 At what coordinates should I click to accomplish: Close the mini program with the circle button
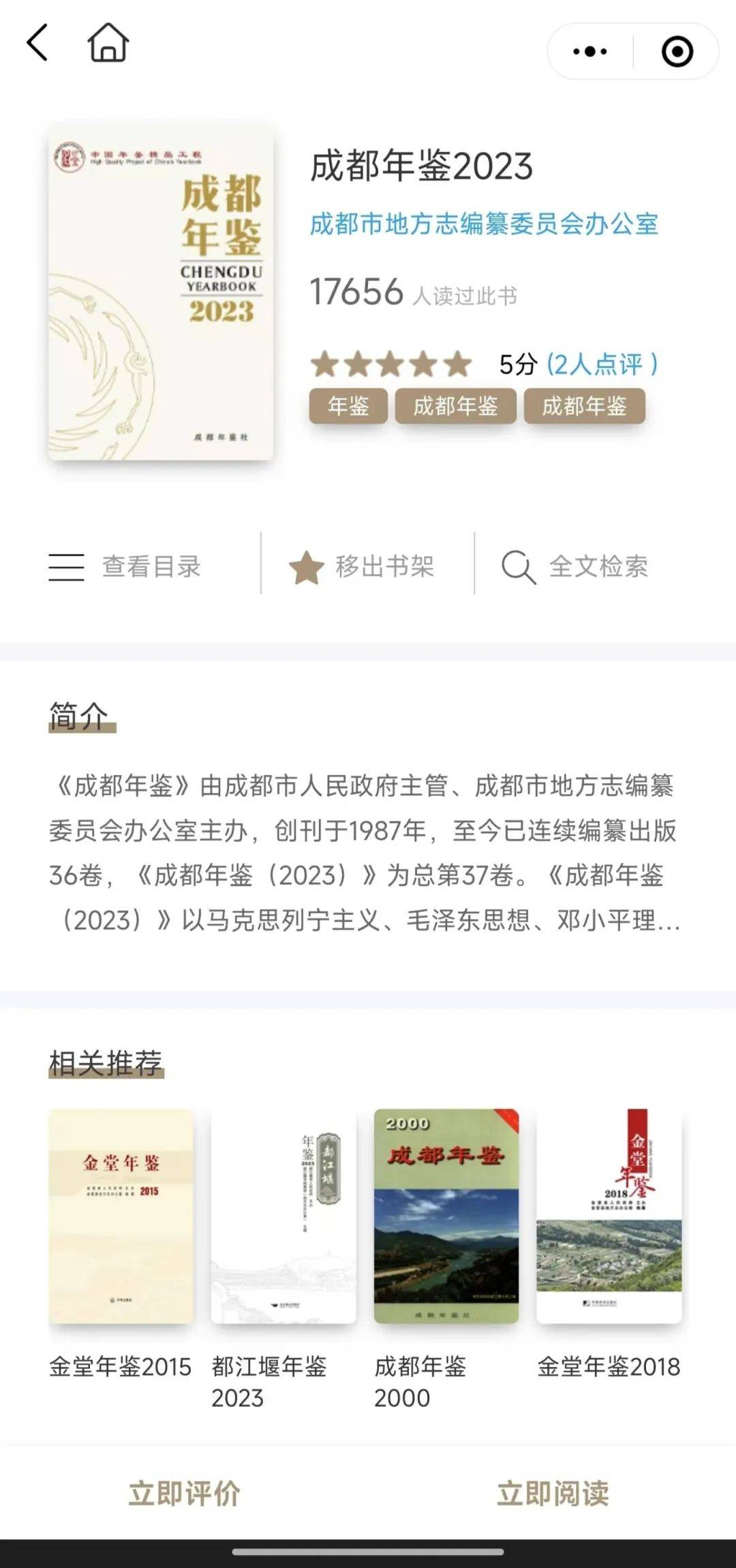[x=677, y=52]
